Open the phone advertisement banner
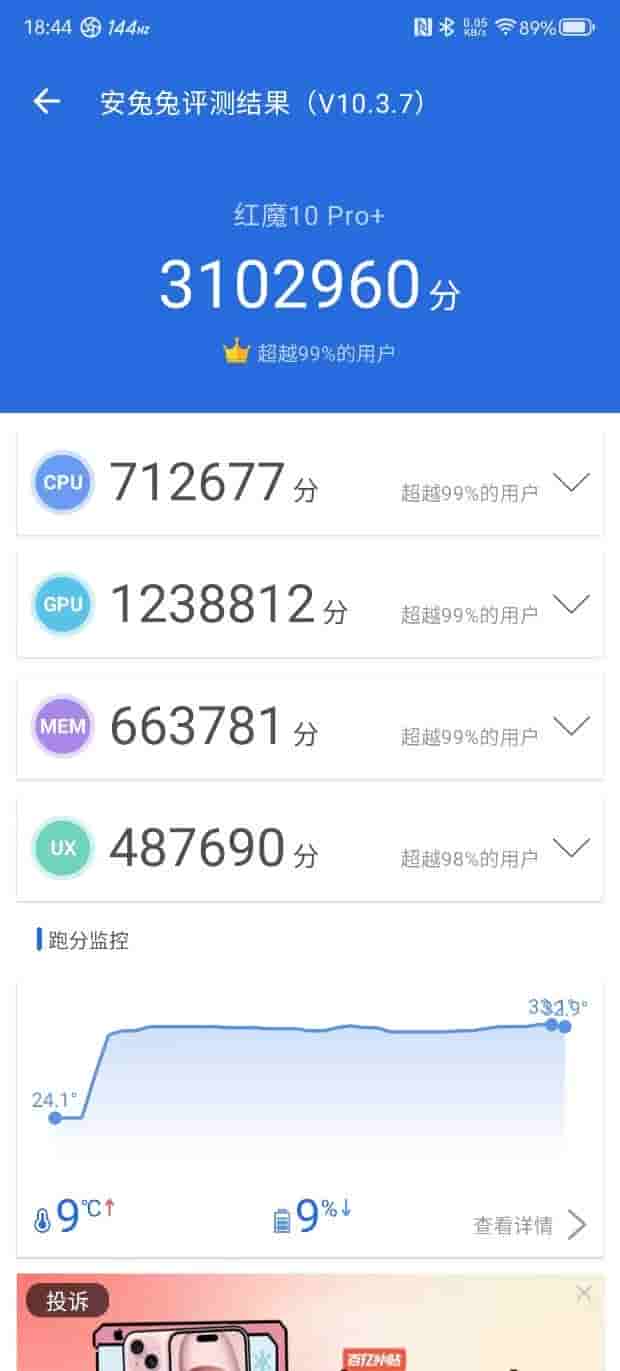Image resolution: width=620 pixels, height=1371 pixels. (x=310, y=1335)
